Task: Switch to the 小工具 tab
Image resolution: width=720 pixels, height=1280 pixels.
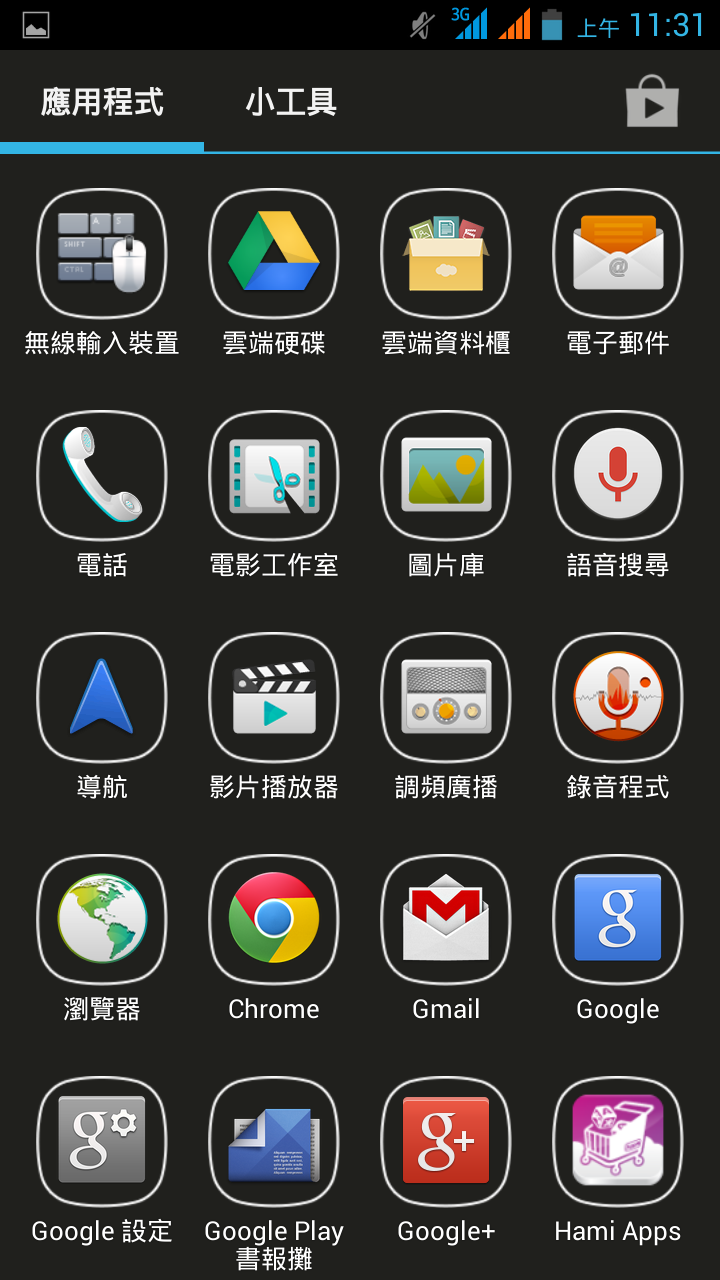Action: pyautogui.click(x=291, y=102)
